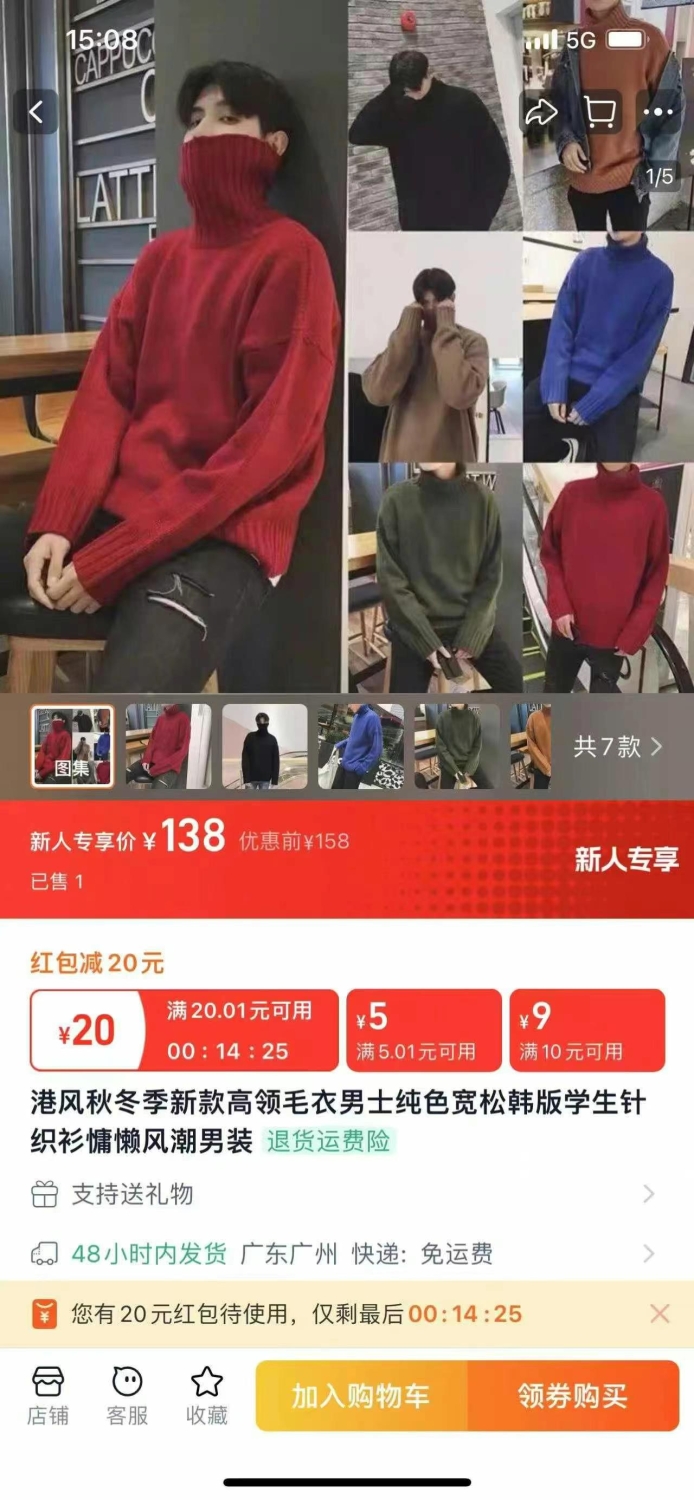Dismiss the 20元红包 reminder banner
This screenshot has width=694, height=1500.
(x=660, y=1314)
